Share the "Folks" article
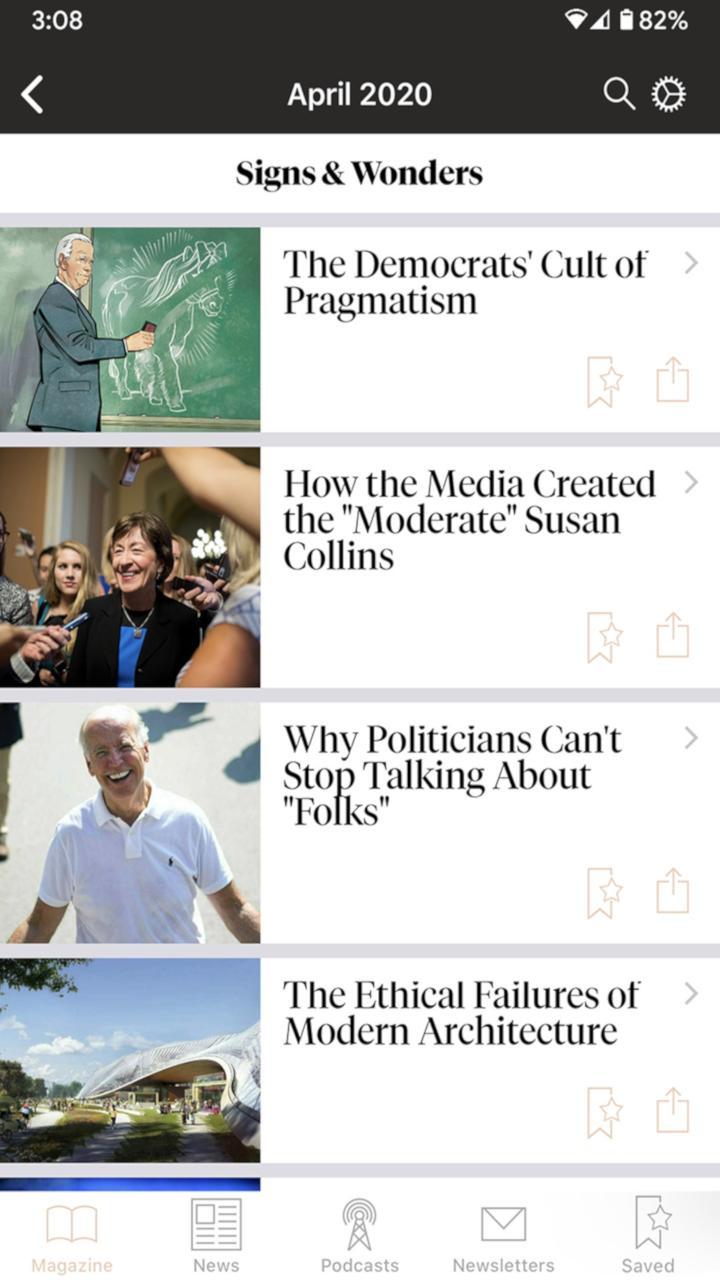The width and height of the screenshot is (720, 1280). (673, 890)
